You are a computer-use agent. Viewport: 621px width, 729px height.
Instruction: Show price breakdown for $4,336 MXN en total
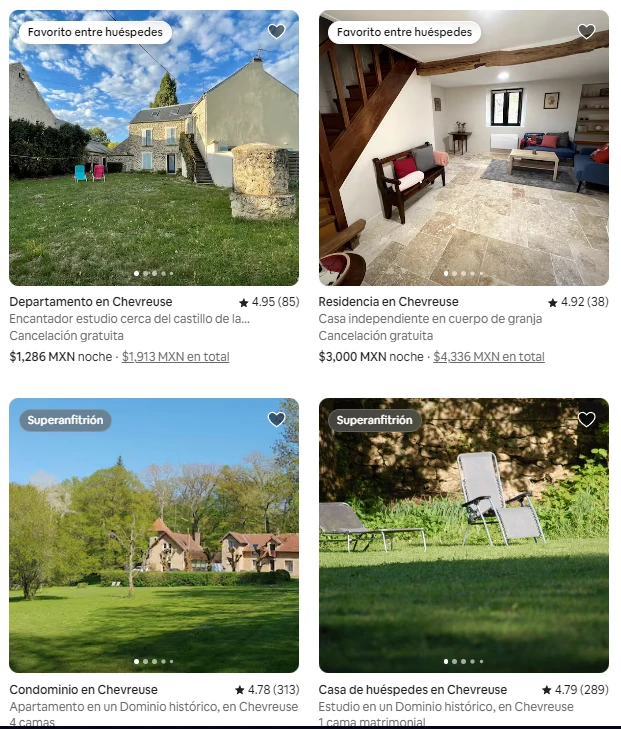[x=489, y=357]
